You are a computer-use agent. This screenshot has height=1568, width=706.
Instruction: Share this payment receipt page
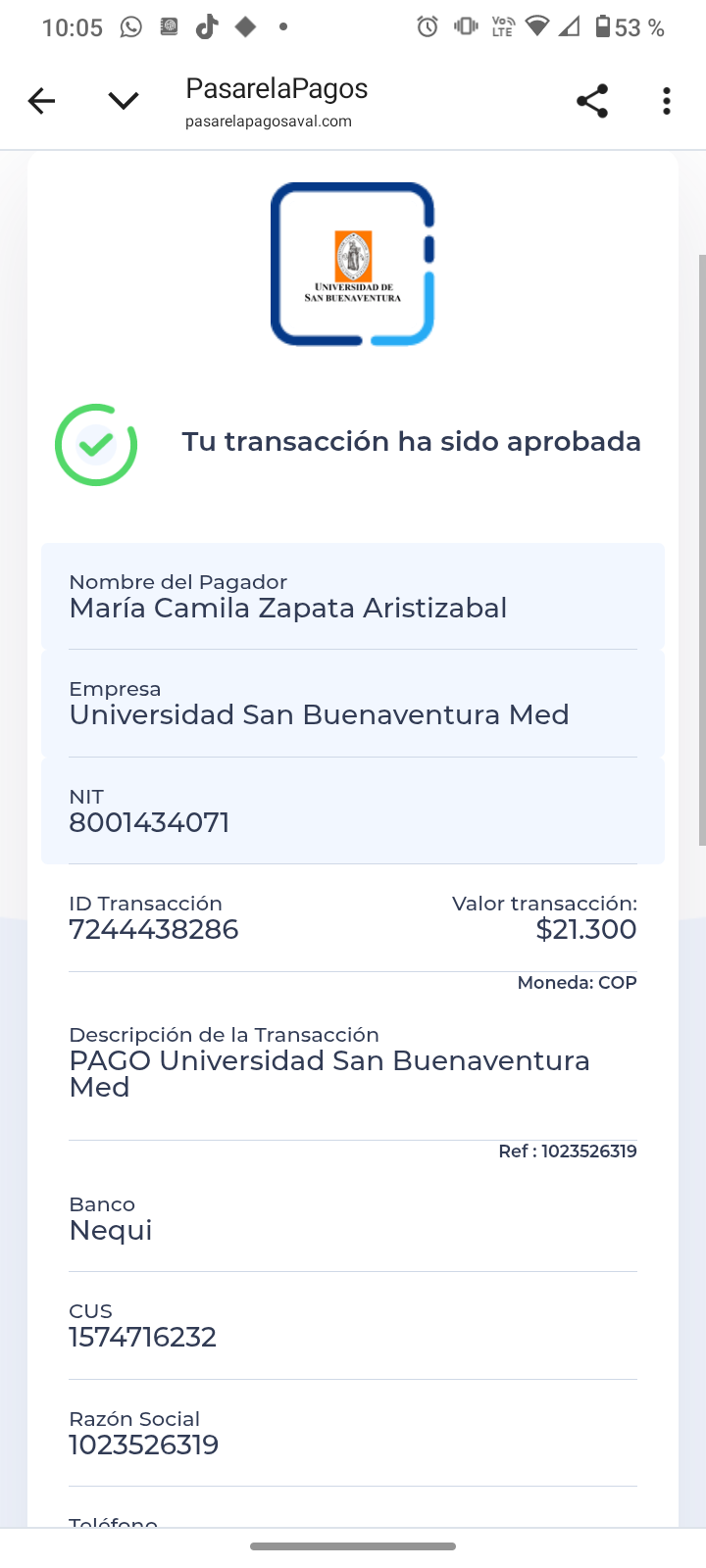(592, 101)
